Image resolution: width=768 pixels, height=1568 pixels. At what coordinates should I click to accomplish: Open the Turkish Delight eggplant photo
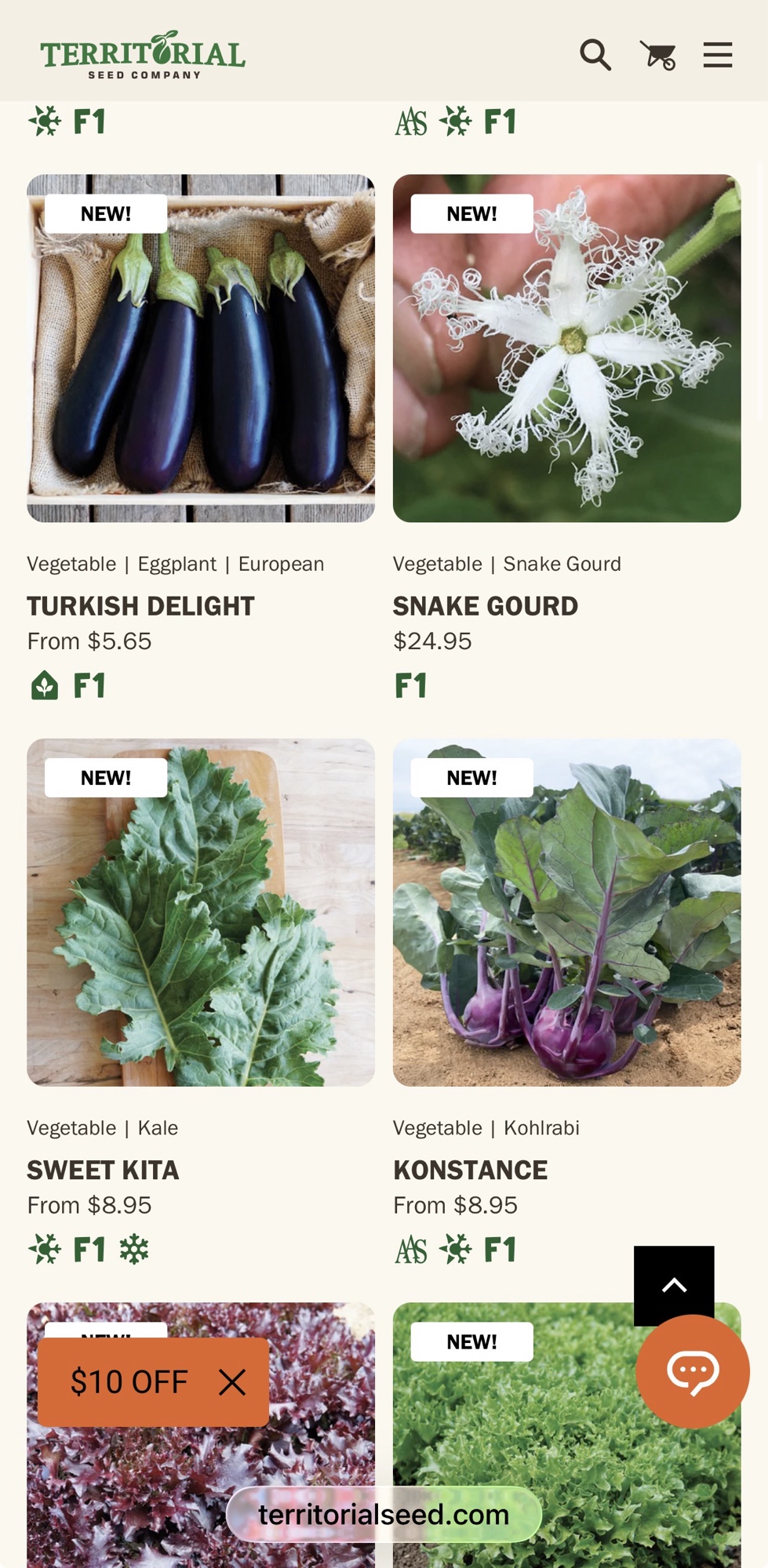tap(201, 348)
